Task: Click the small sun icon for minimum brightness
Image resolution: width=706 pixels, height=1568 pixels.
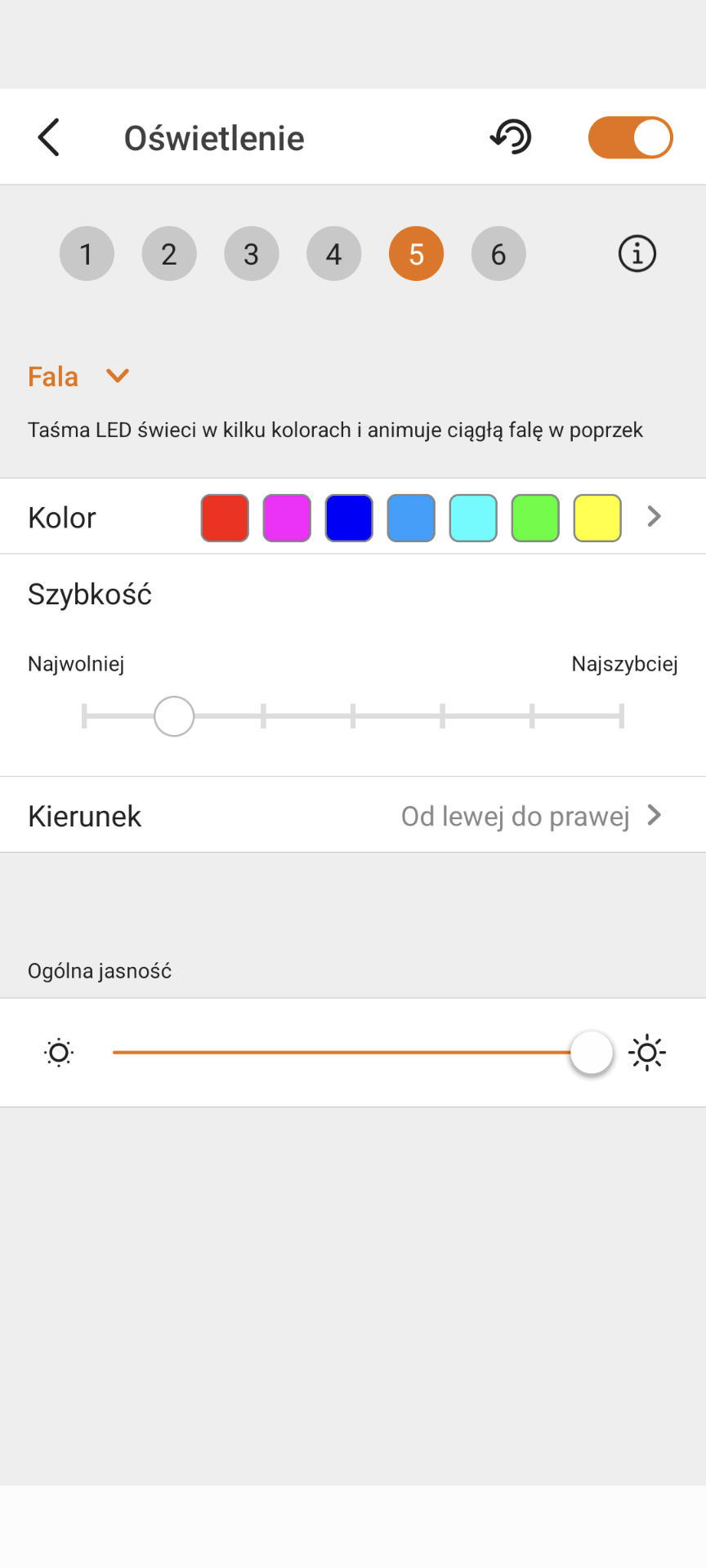Action: click(58, 1053)
